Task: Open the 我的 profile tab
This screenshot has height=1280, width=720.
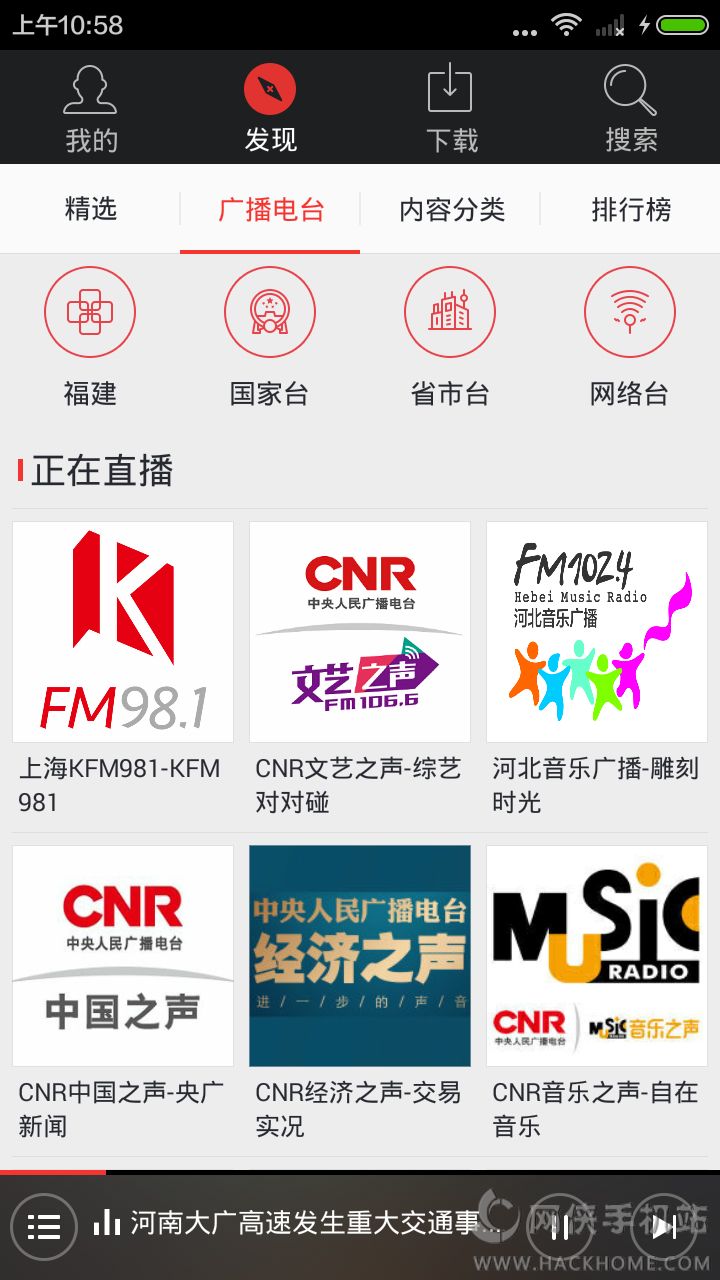Action: (90, 108)
